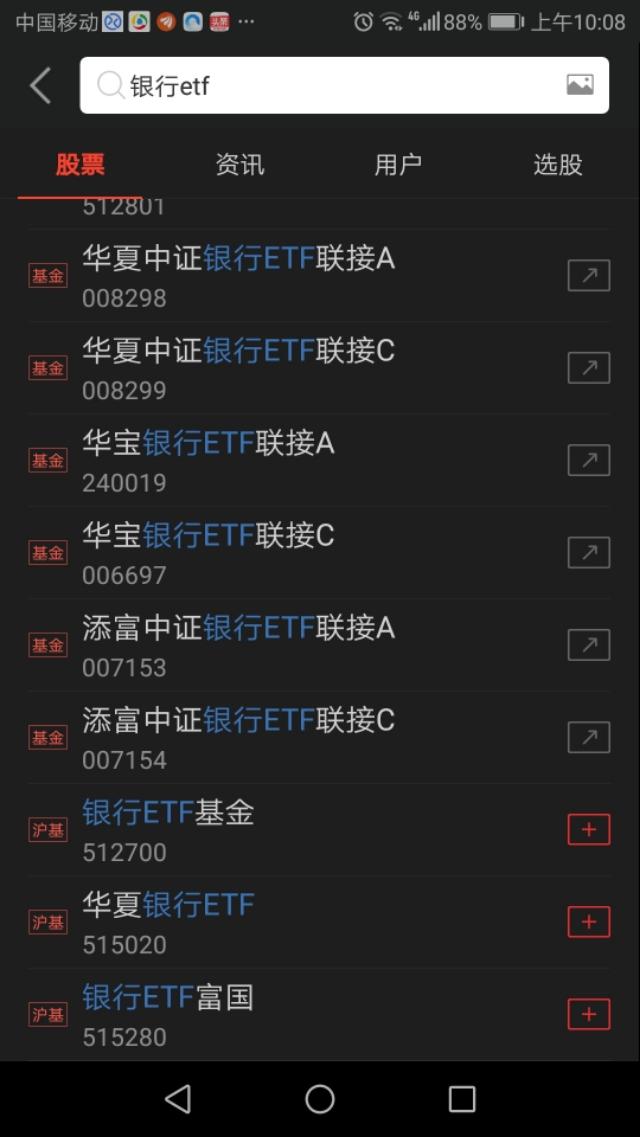Open the 华夏银行ETF 515020 result
Screen dimensions: 640x1137
click(x=319, y=922)
